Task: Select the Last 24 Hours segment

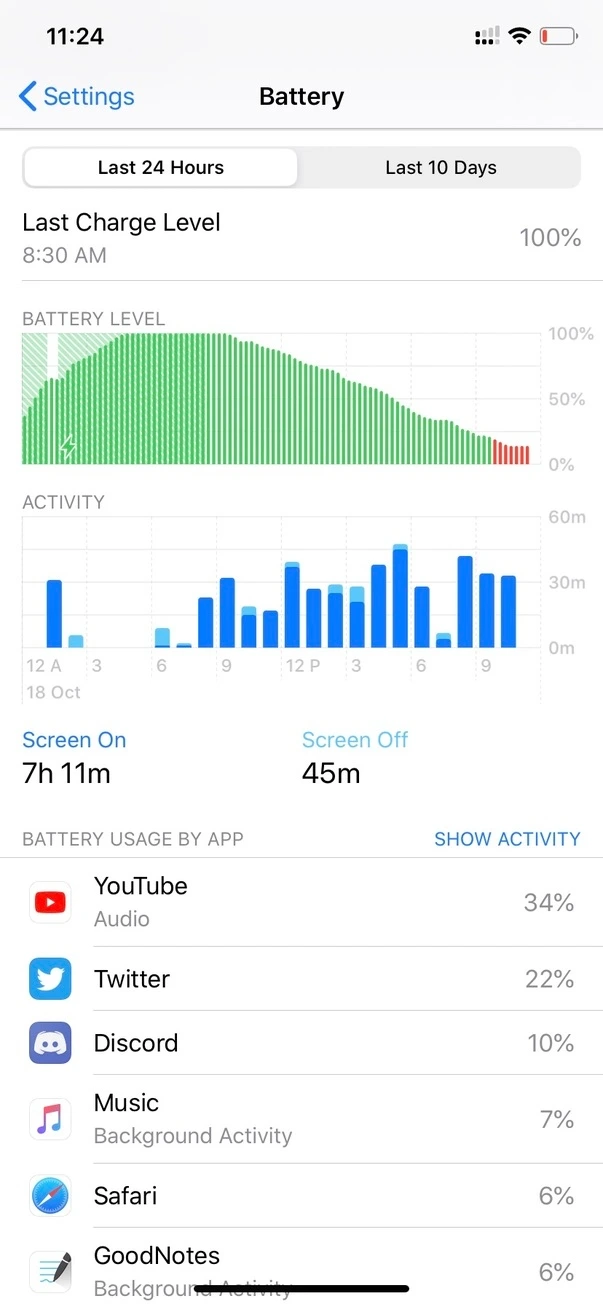Action: click(x=160, y=168)
